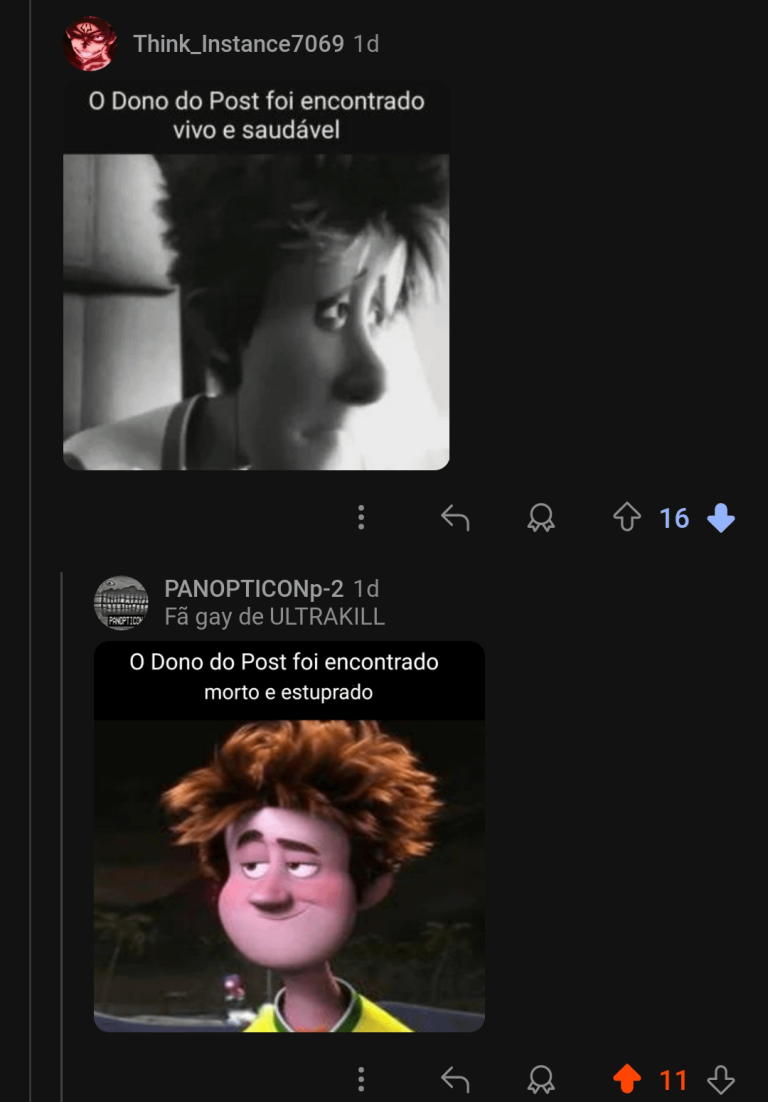Upvote Think_Instance7069's comment
This screenshot has width=768, height=1102.
(627, 517)
